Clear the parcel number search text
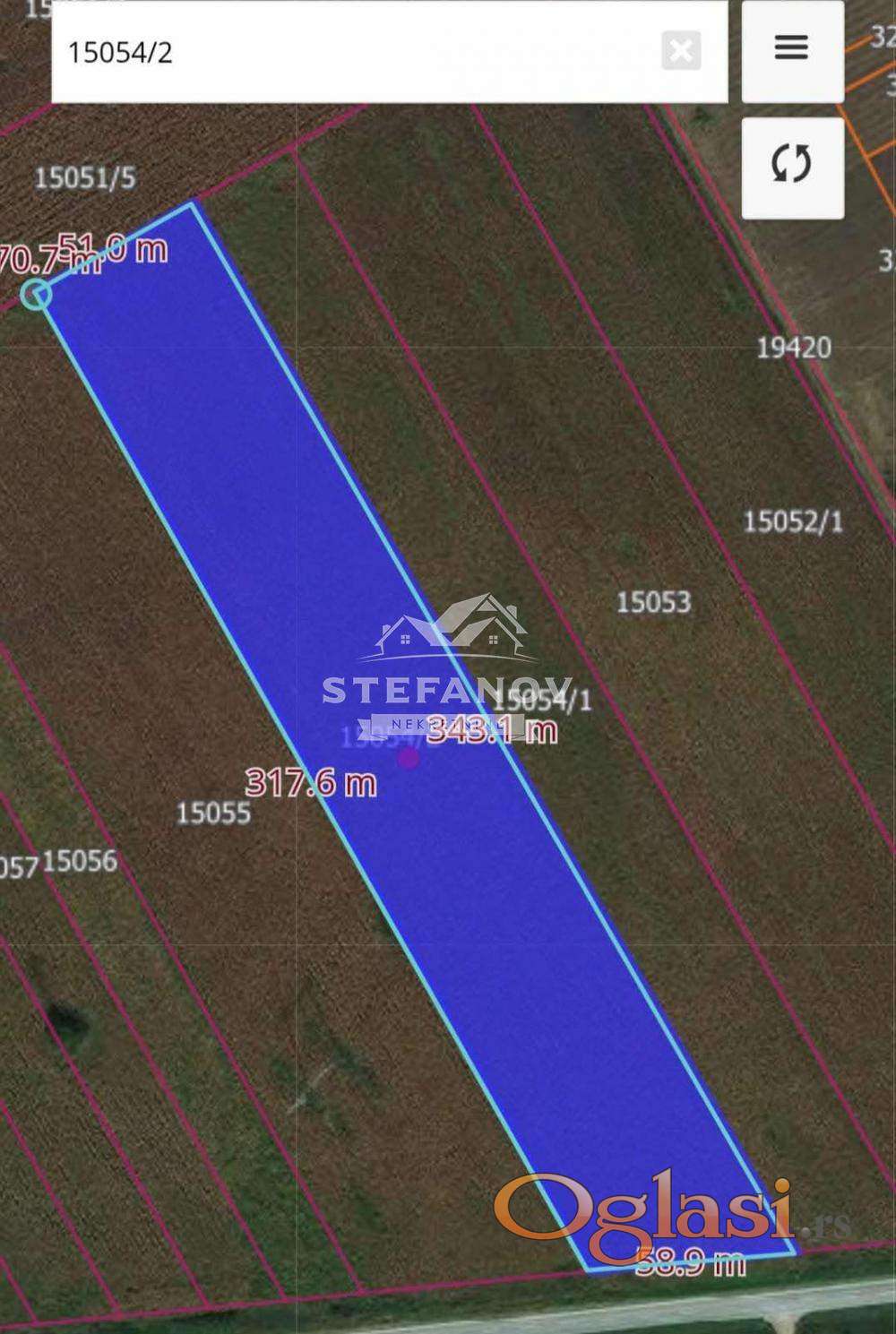Viewport: 896px width, 1334px height. 681,51
